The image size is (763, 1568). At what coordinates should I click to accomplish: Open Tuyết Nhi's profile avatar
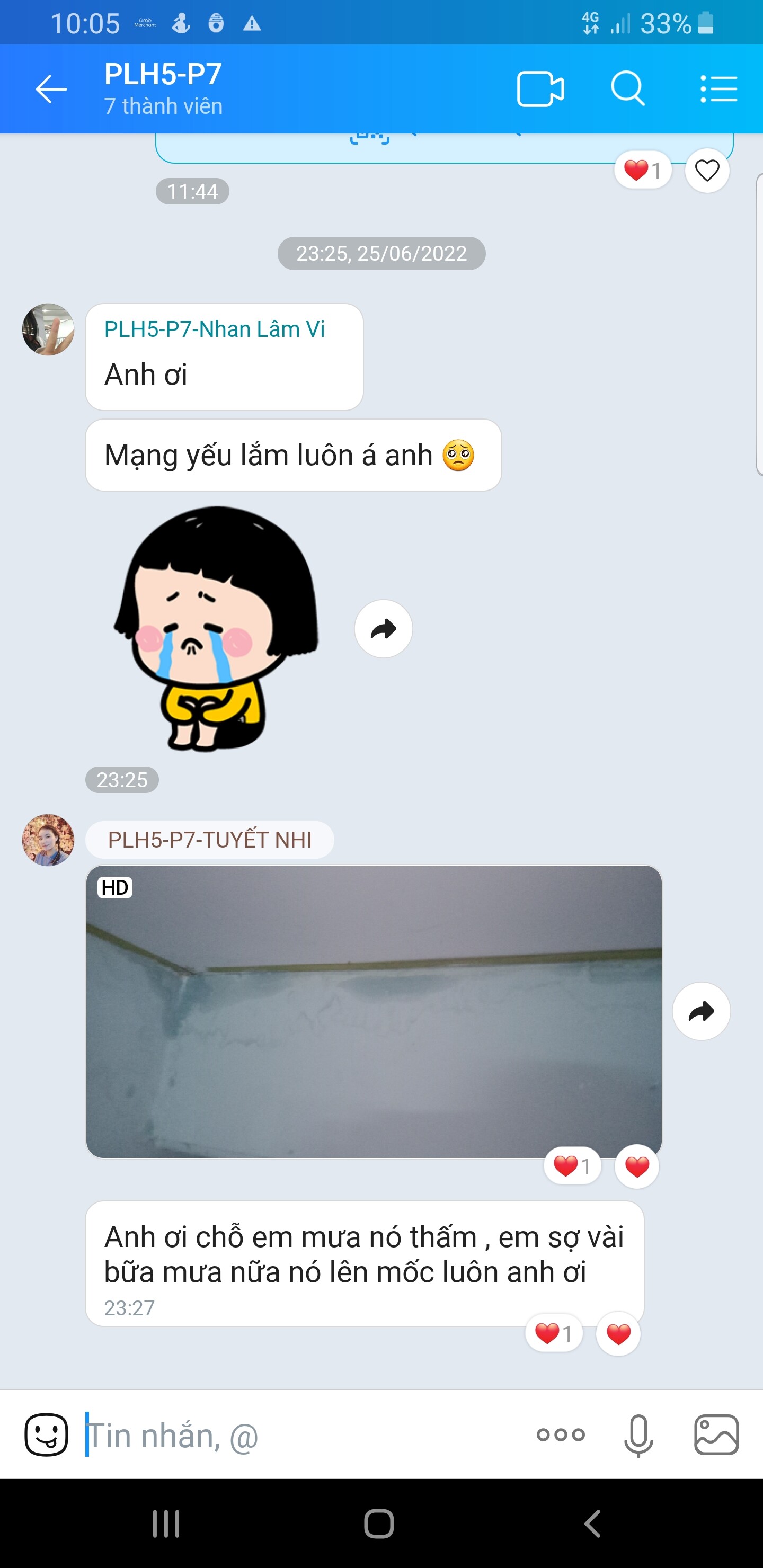pyautogui.click(x=48, y=840)
